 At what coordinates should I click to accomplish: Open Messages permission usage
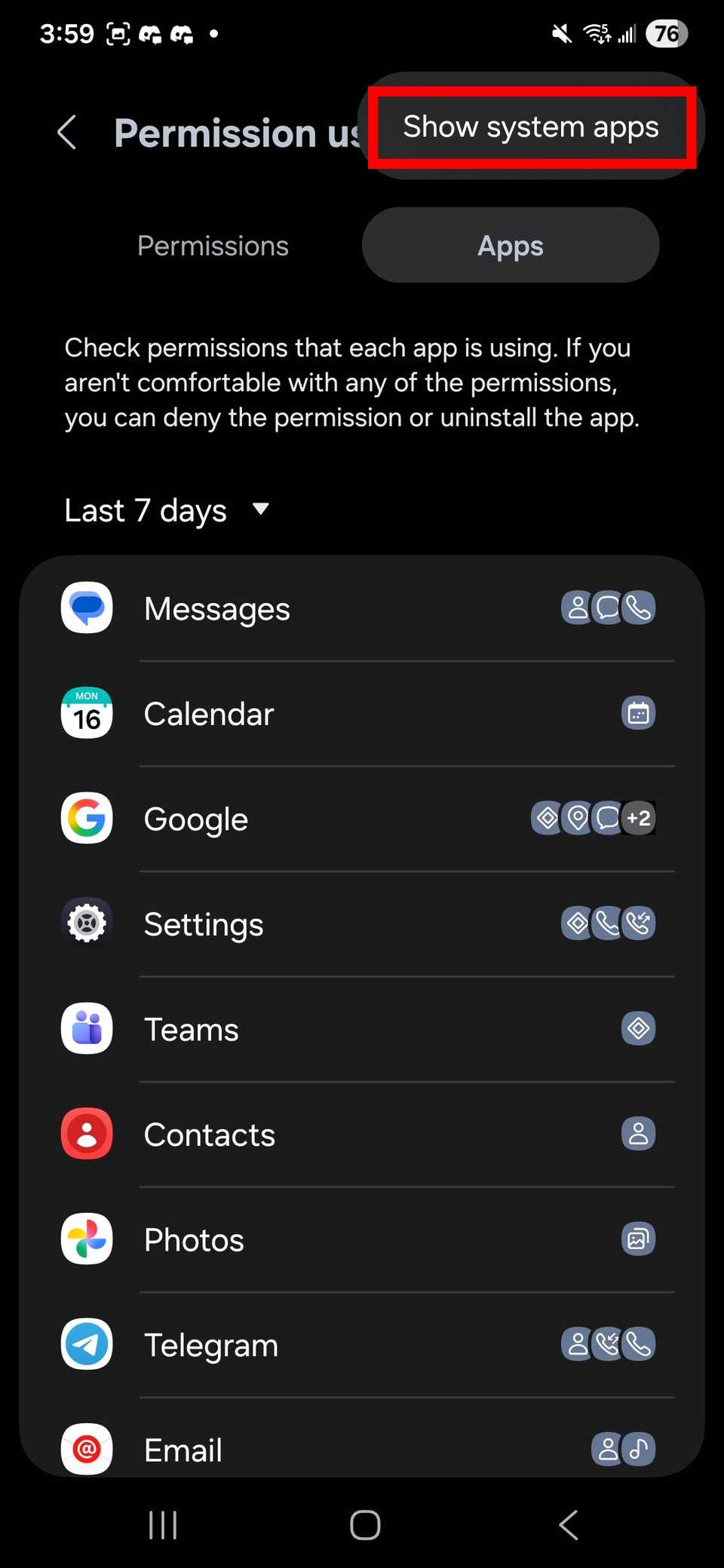click(362, 608)
